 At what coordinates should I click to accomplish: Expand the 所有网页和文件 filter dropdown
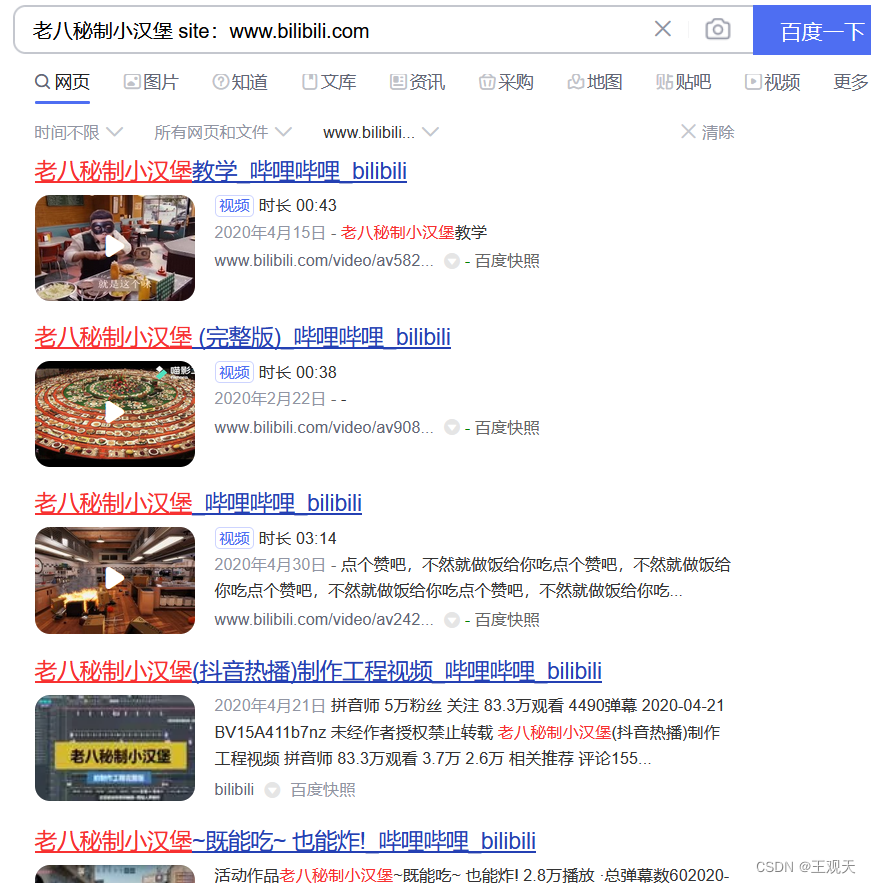click(x=223, y=132)
